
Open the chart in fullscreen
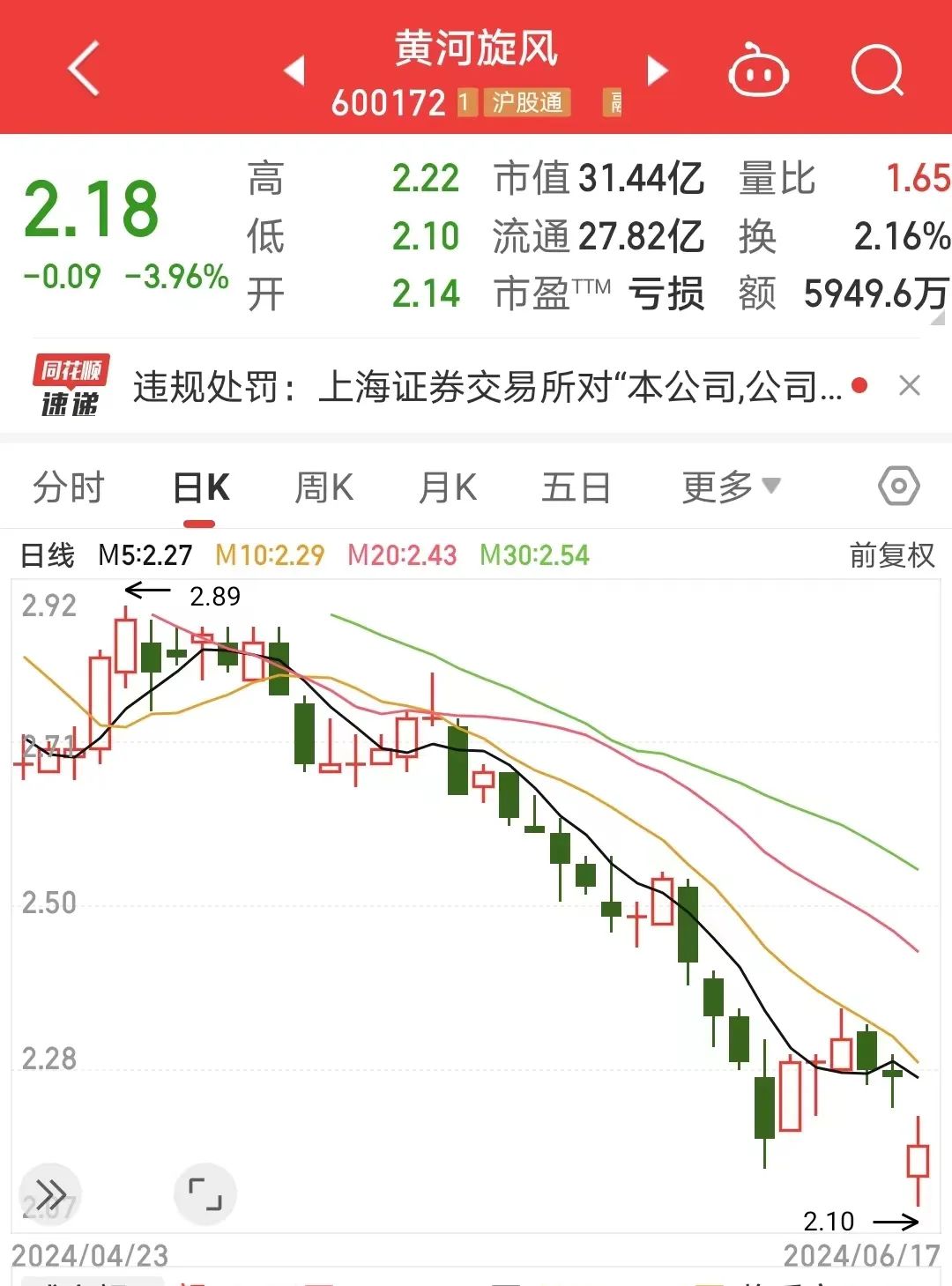[205, 1194]
